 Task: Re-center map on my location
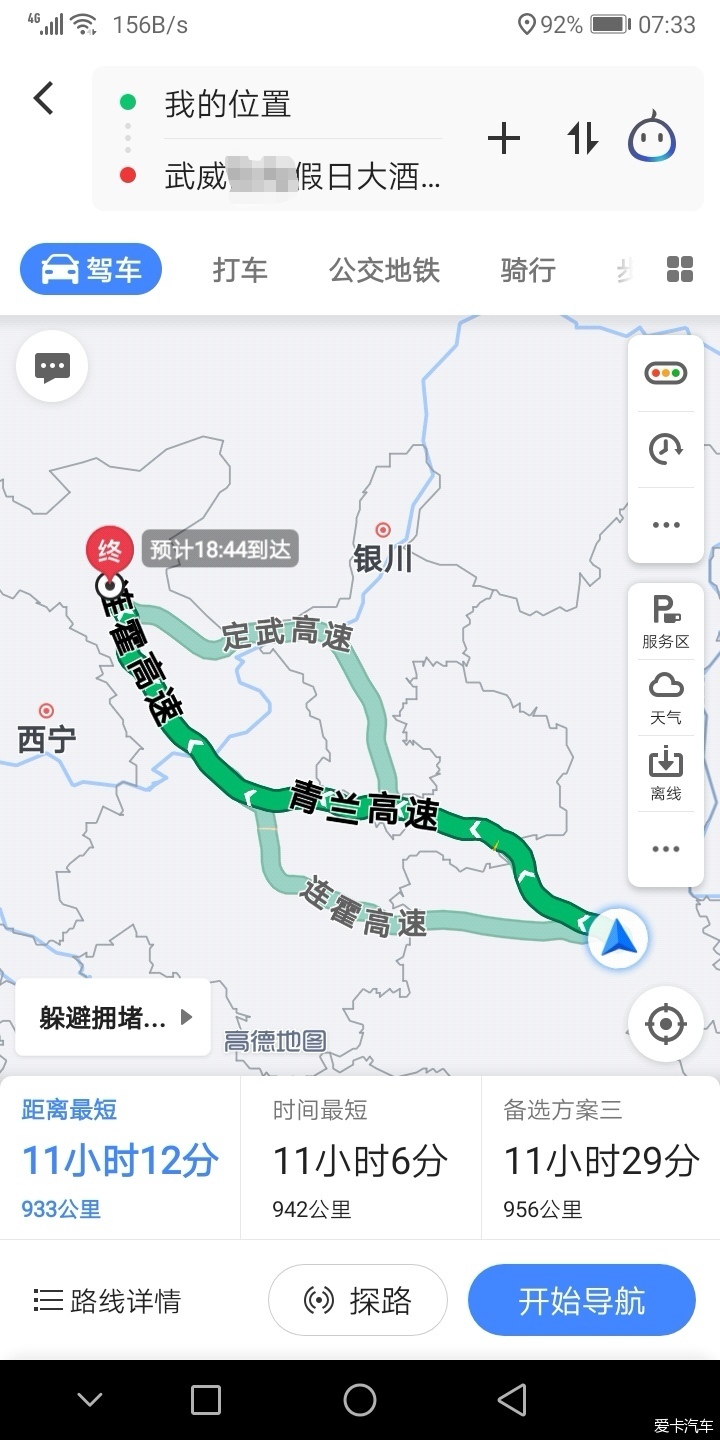[666, 1024]
